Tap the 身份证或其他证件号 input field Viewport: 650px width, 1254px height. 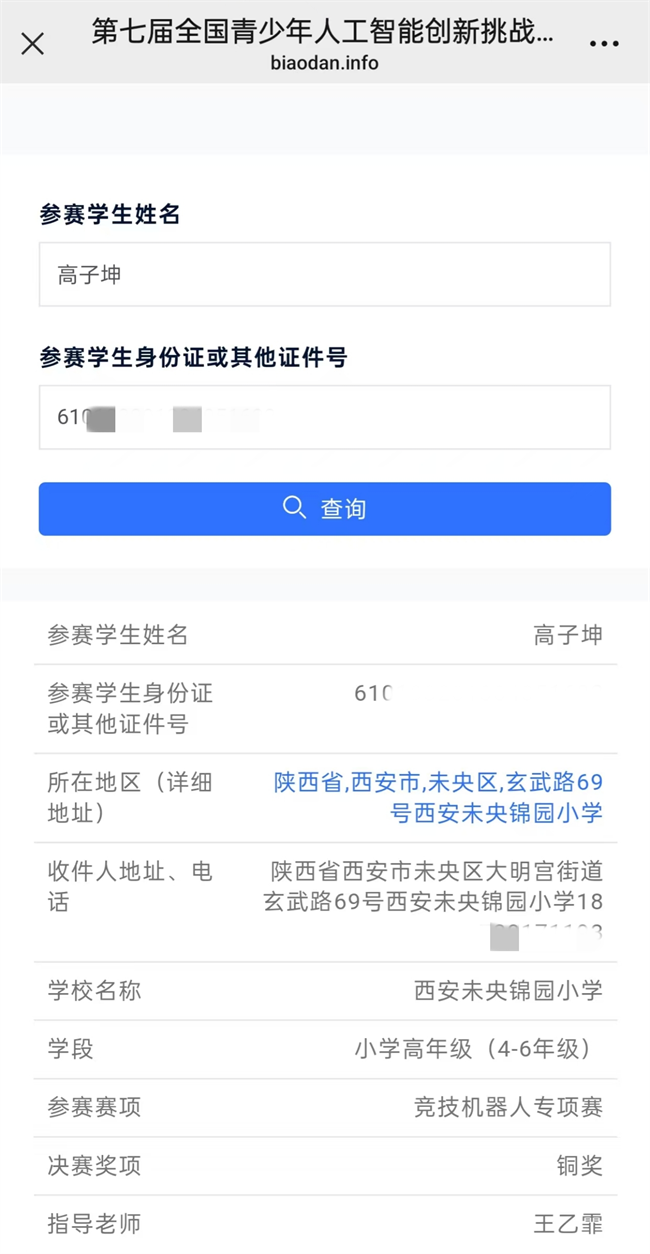pos(325,417)
